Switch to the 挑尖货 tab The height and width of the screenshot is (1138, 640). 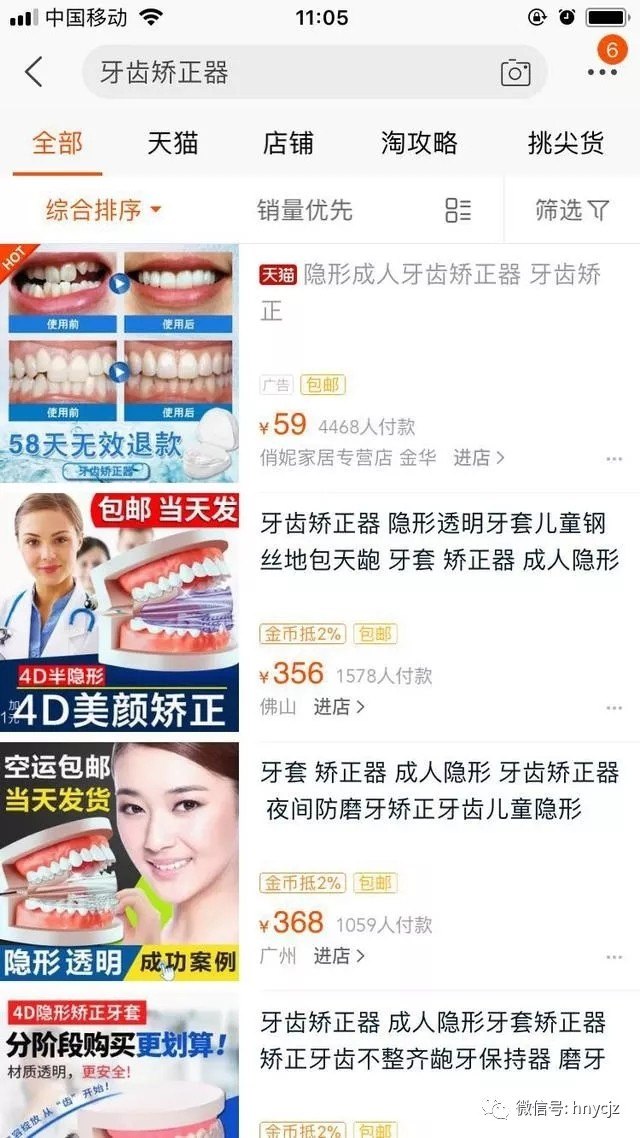[566, 143]
